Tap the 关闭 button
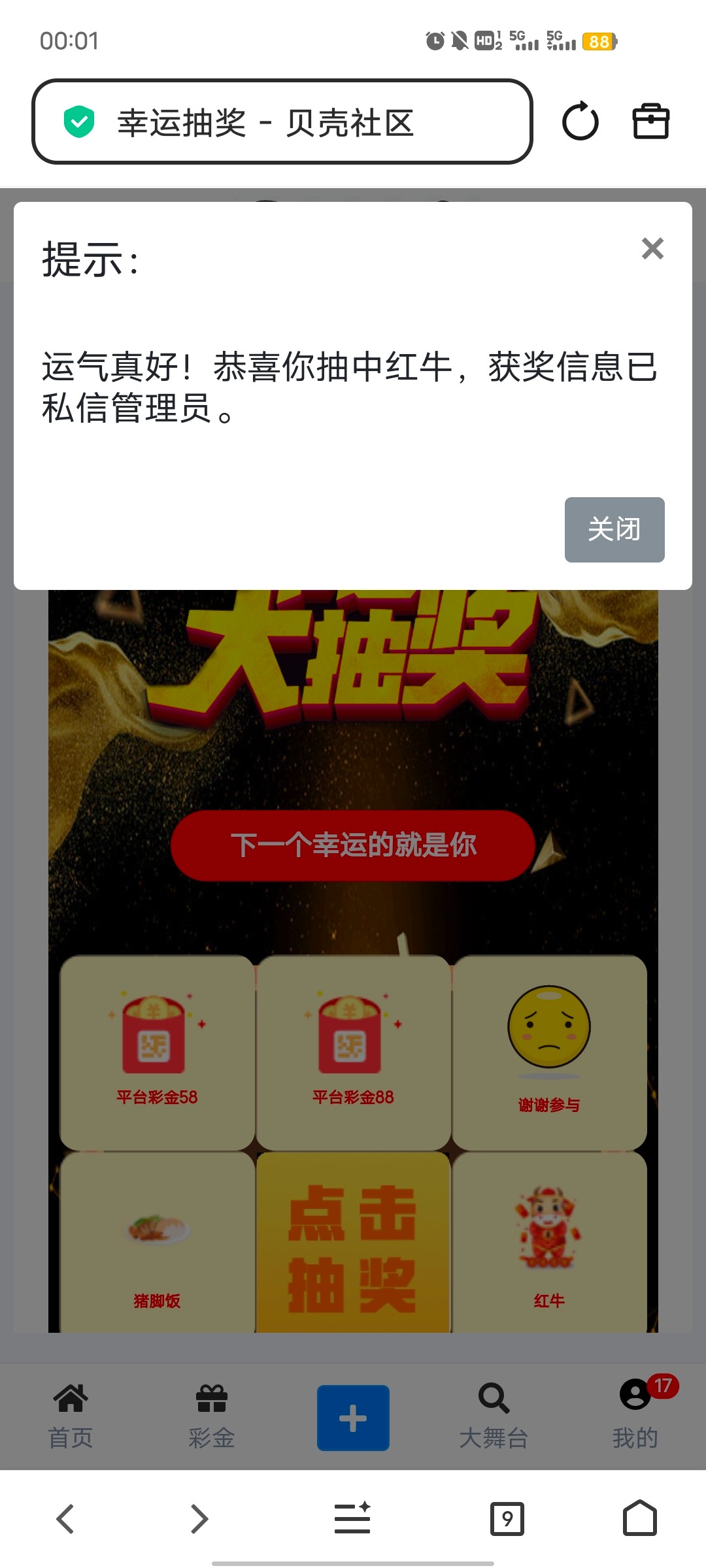The width and height of the screenshot is (706, 1568). (x=614, y=530)
